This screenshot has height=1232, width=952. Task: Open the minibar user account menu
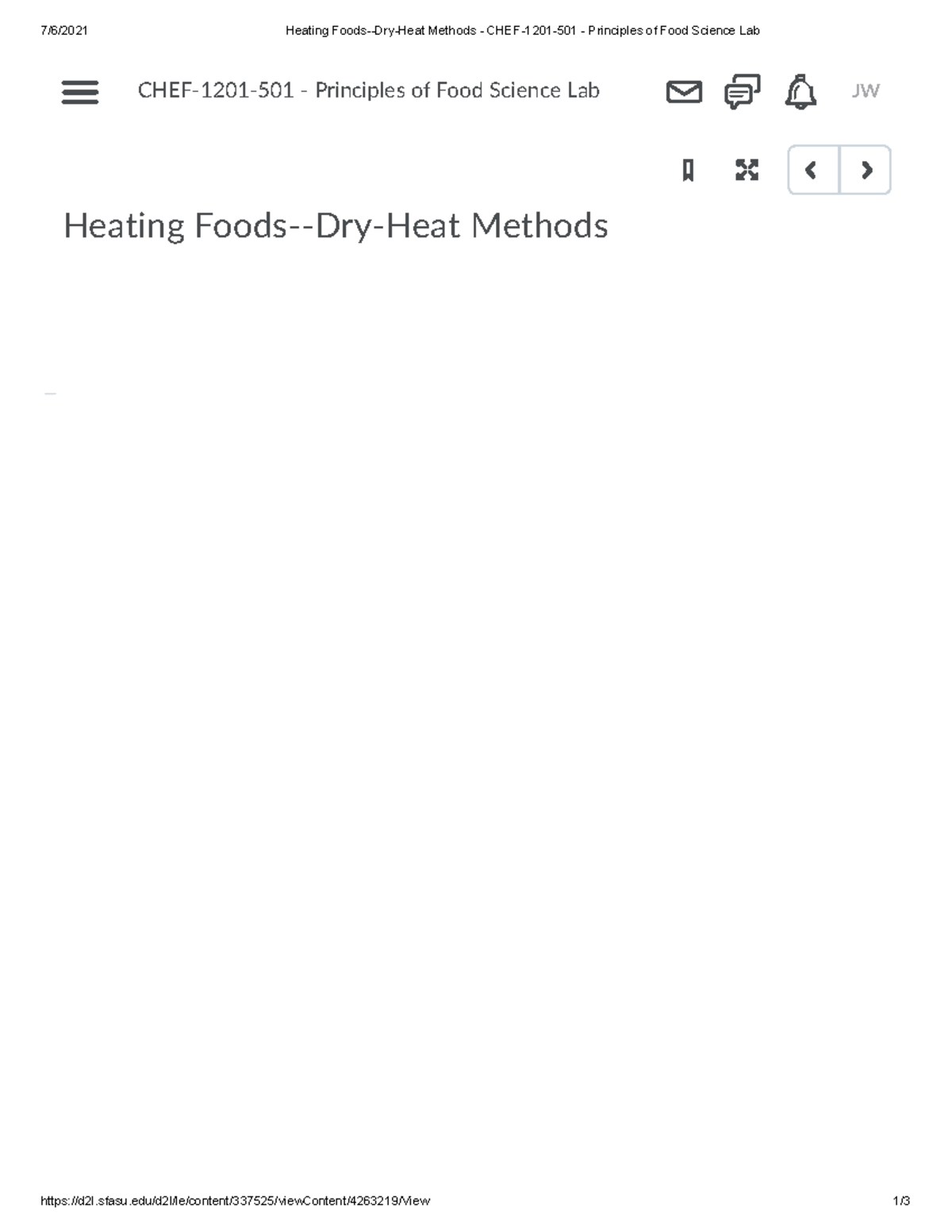866,91
